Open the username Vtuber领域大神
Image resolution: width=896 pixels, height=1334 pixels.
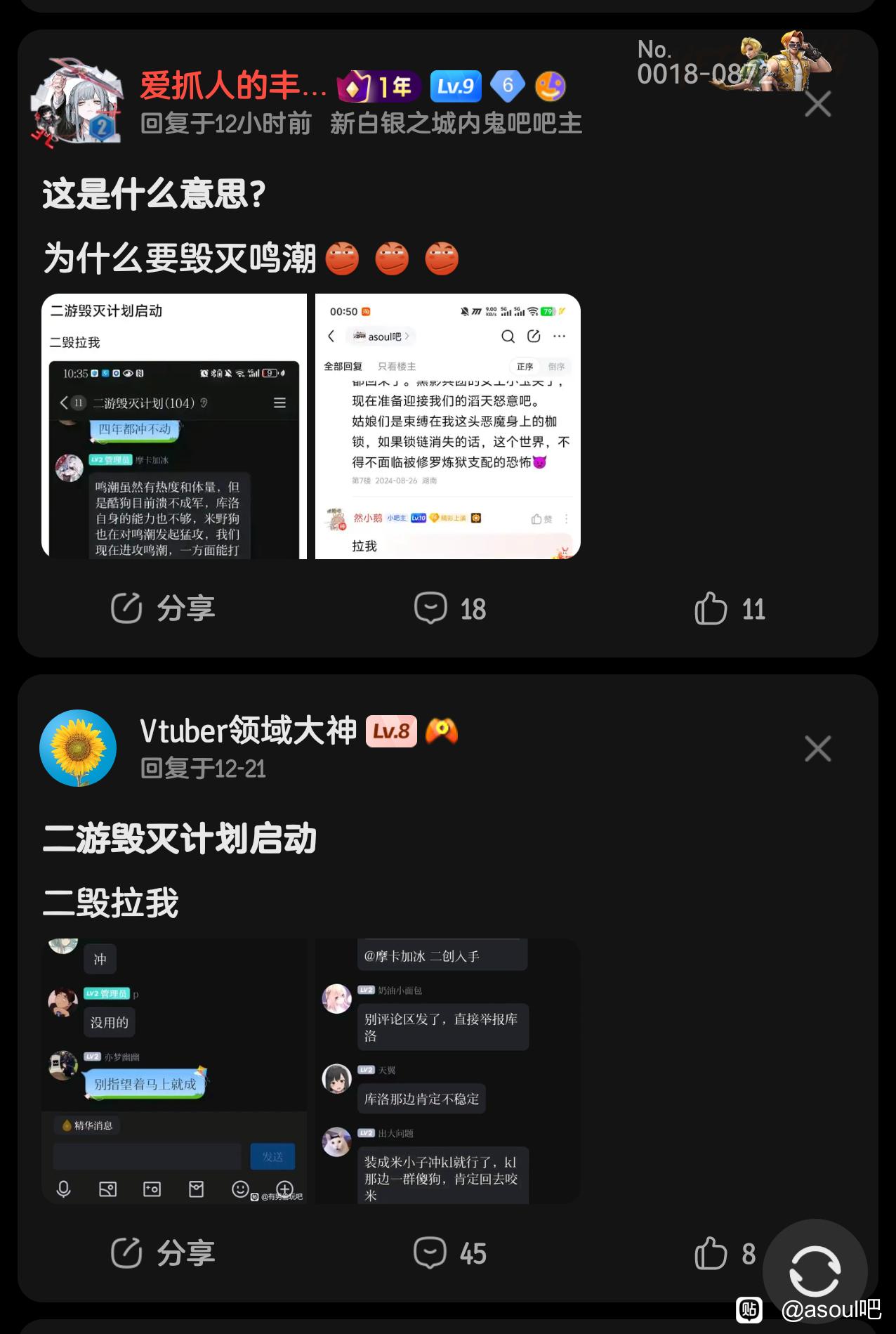pos(248,731)
